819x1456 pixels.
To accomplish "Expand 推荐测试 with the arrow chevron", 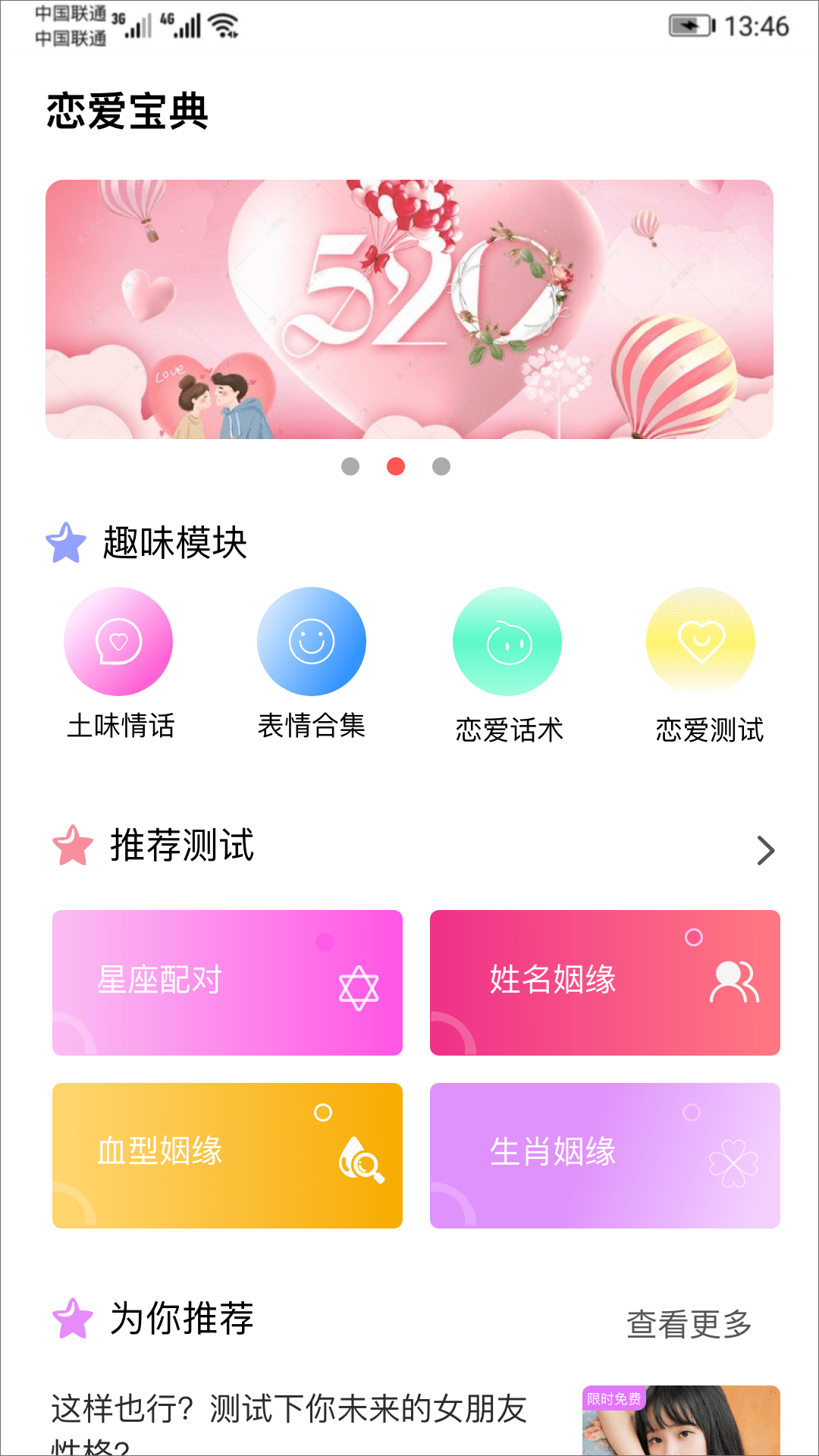I will (x=765, y=851).
